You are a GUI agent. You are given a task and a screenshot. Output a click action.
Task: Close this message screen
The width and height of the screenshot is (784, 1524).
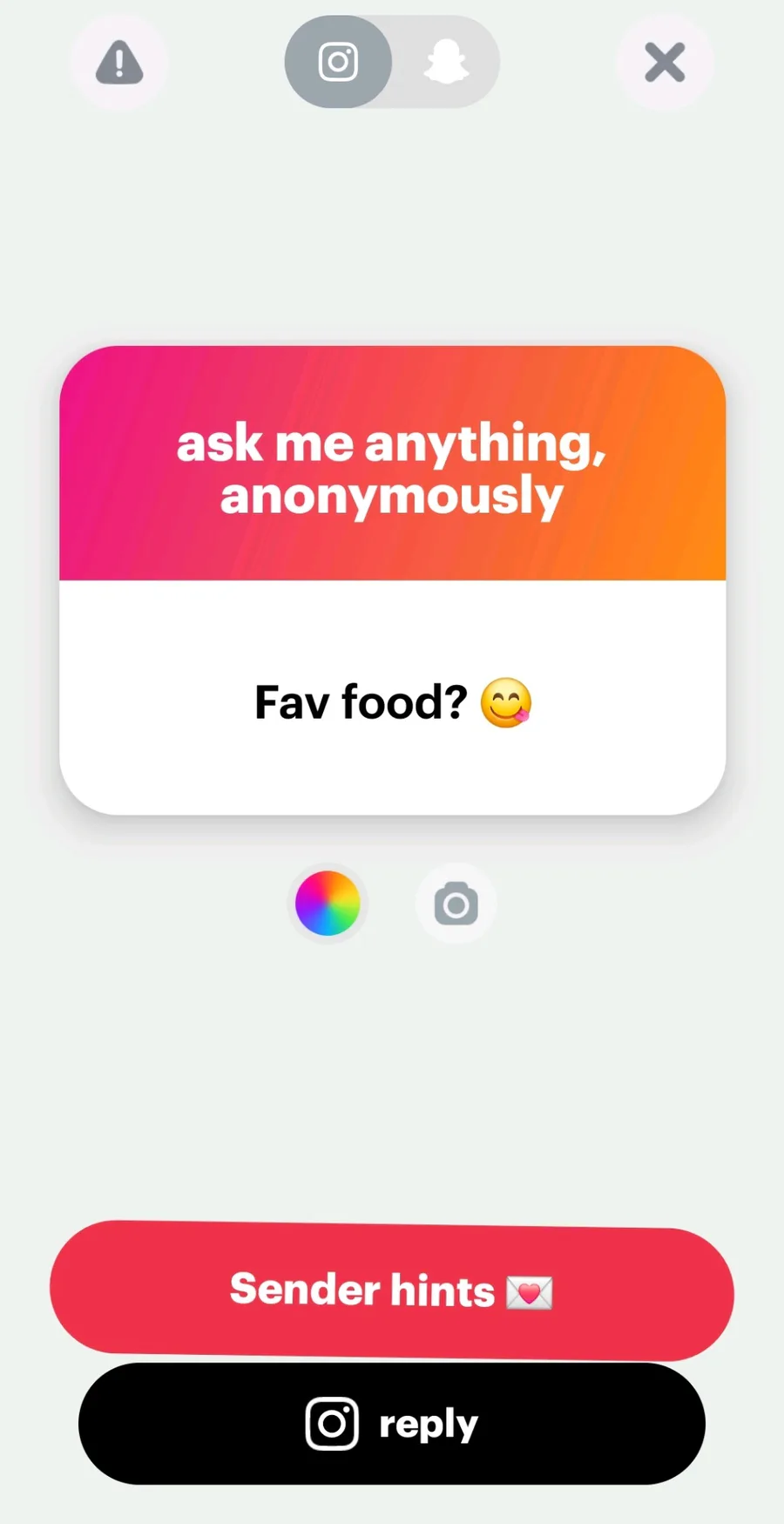tap(665, 63)
